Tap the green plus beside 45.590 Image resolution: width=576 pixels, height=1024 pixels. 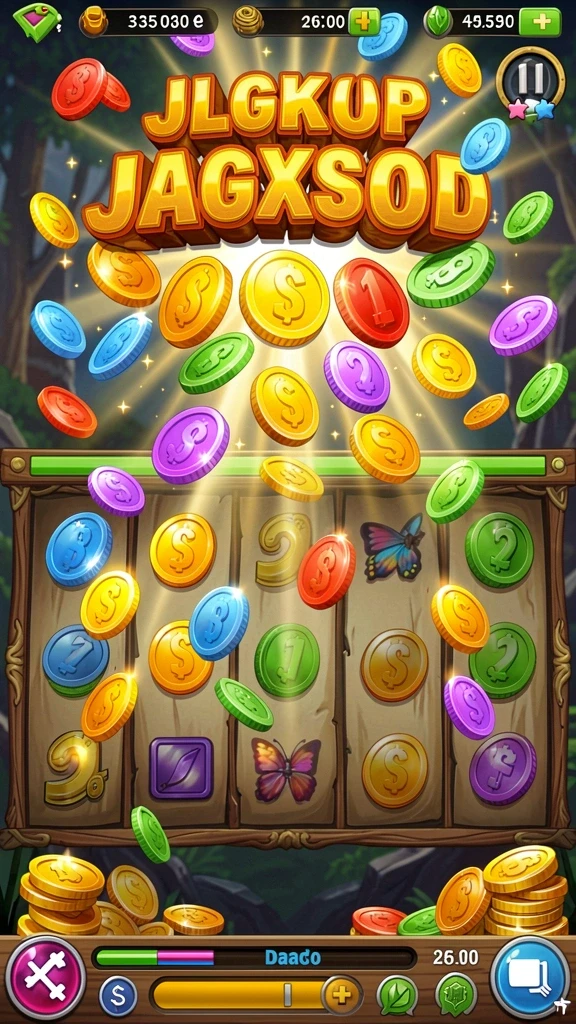[x=540, y=22]
